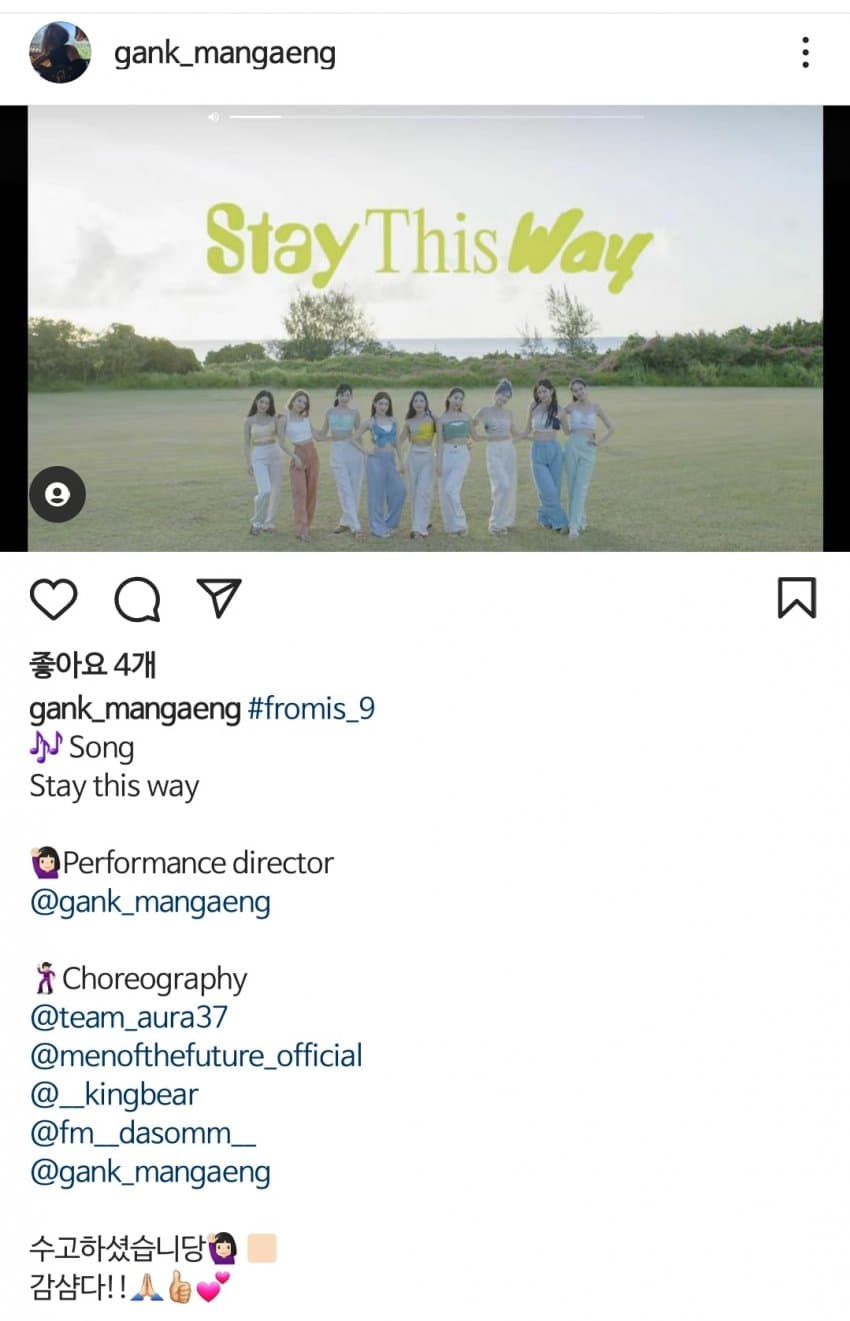Viewport: 850px width, 1321px height.
Task: Tap the gank_mangaeng username in the header
Action: [x=225, y=53]
